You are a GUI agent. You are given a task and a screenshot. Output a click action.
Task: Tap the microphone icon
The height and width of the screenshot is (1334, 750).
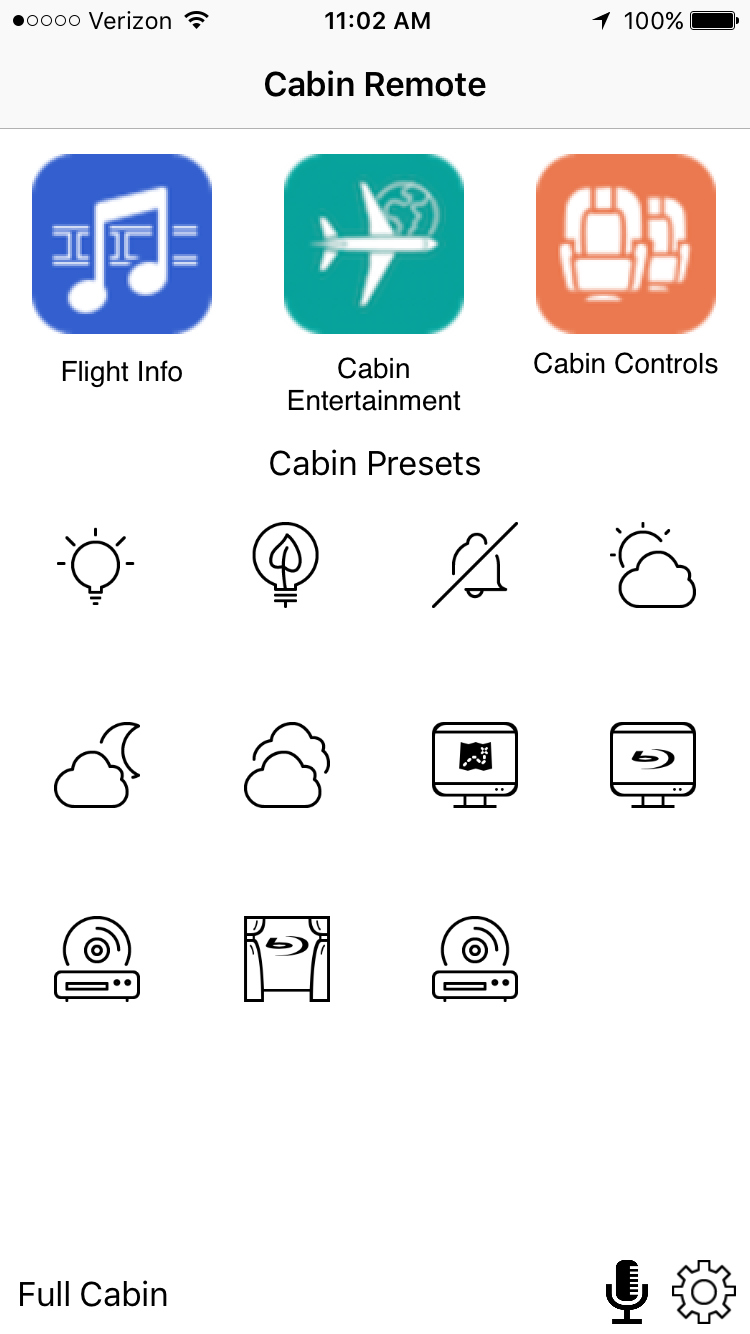pos(627,1292)
